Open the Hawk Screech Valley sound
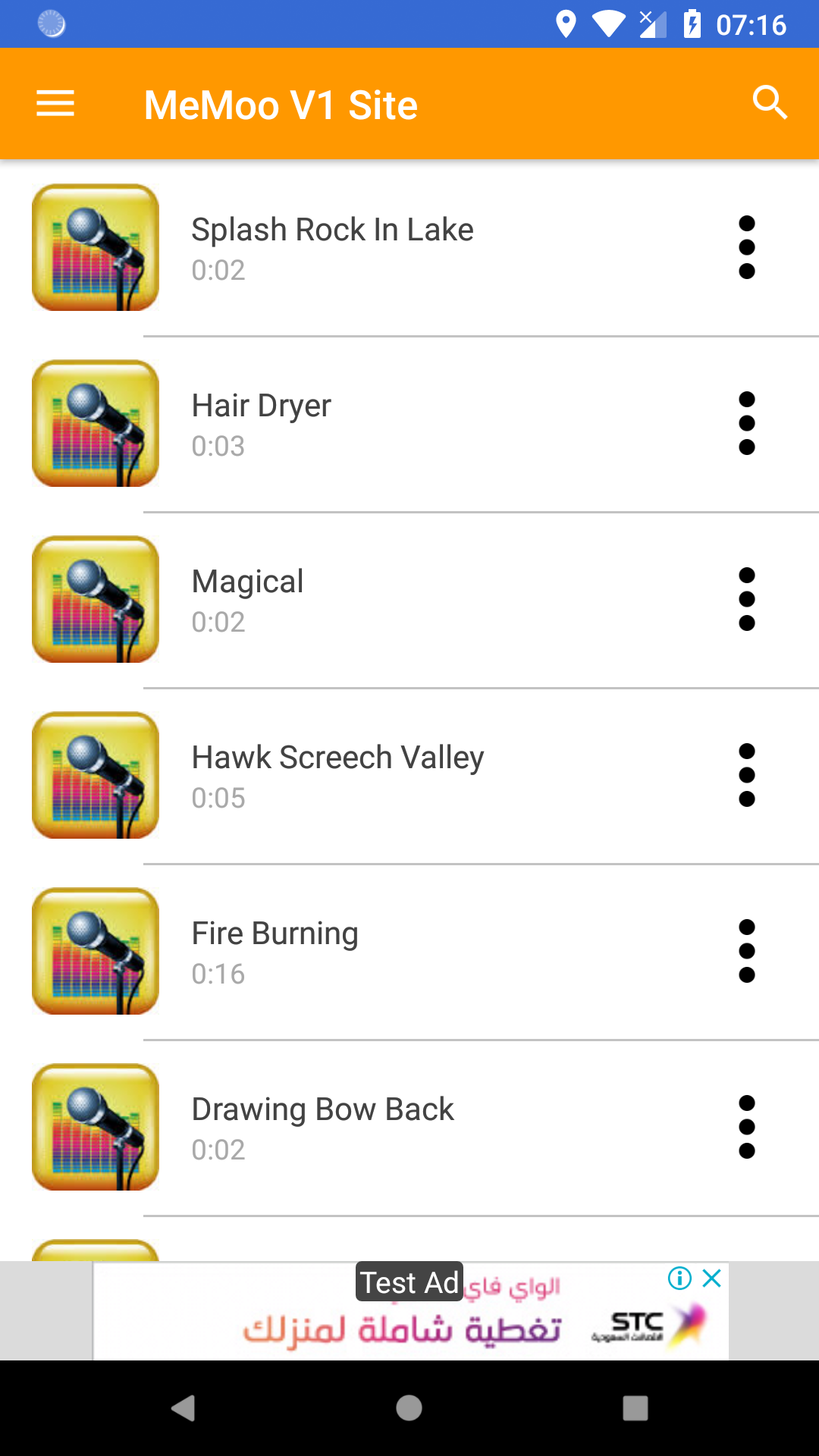The image size is (819, 1456). [337, 775]
